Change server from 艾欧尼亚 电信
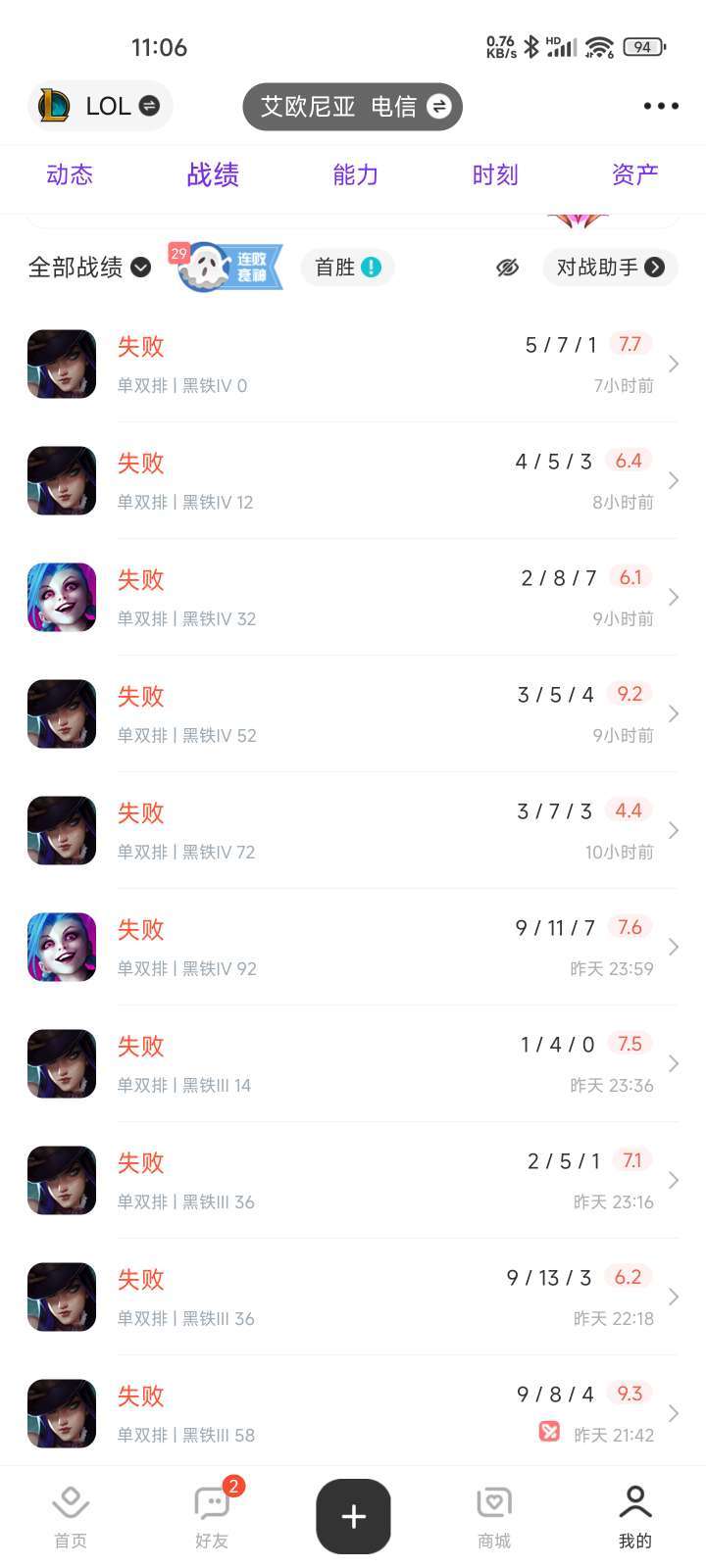 [353, 106]
